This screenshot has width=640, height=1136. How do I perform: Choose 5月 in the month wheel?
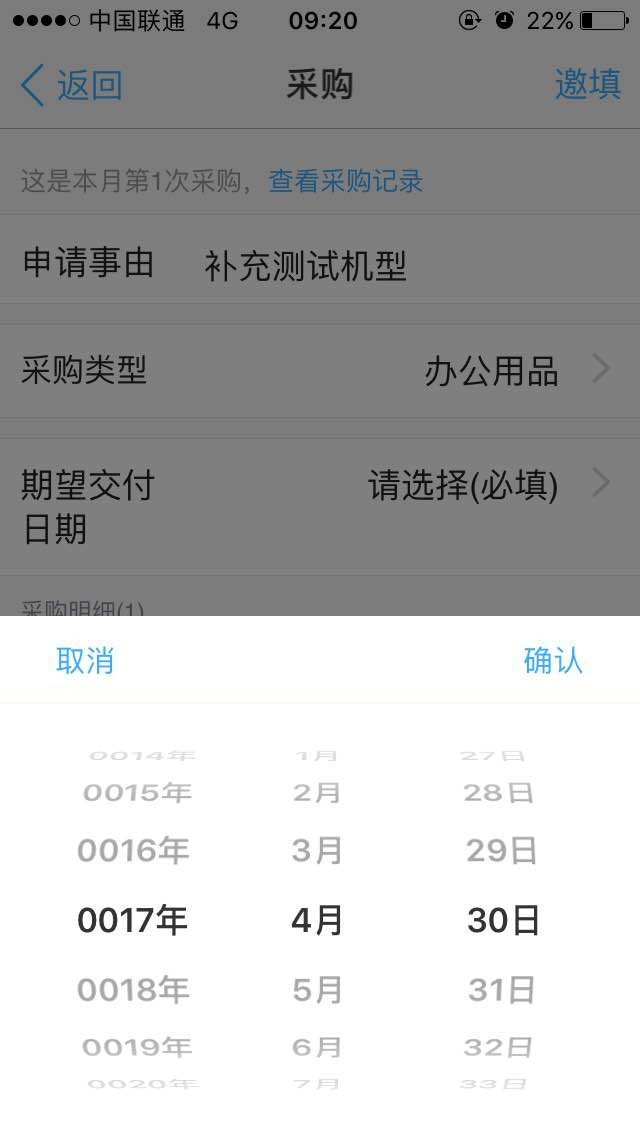(x=317, y=990)
